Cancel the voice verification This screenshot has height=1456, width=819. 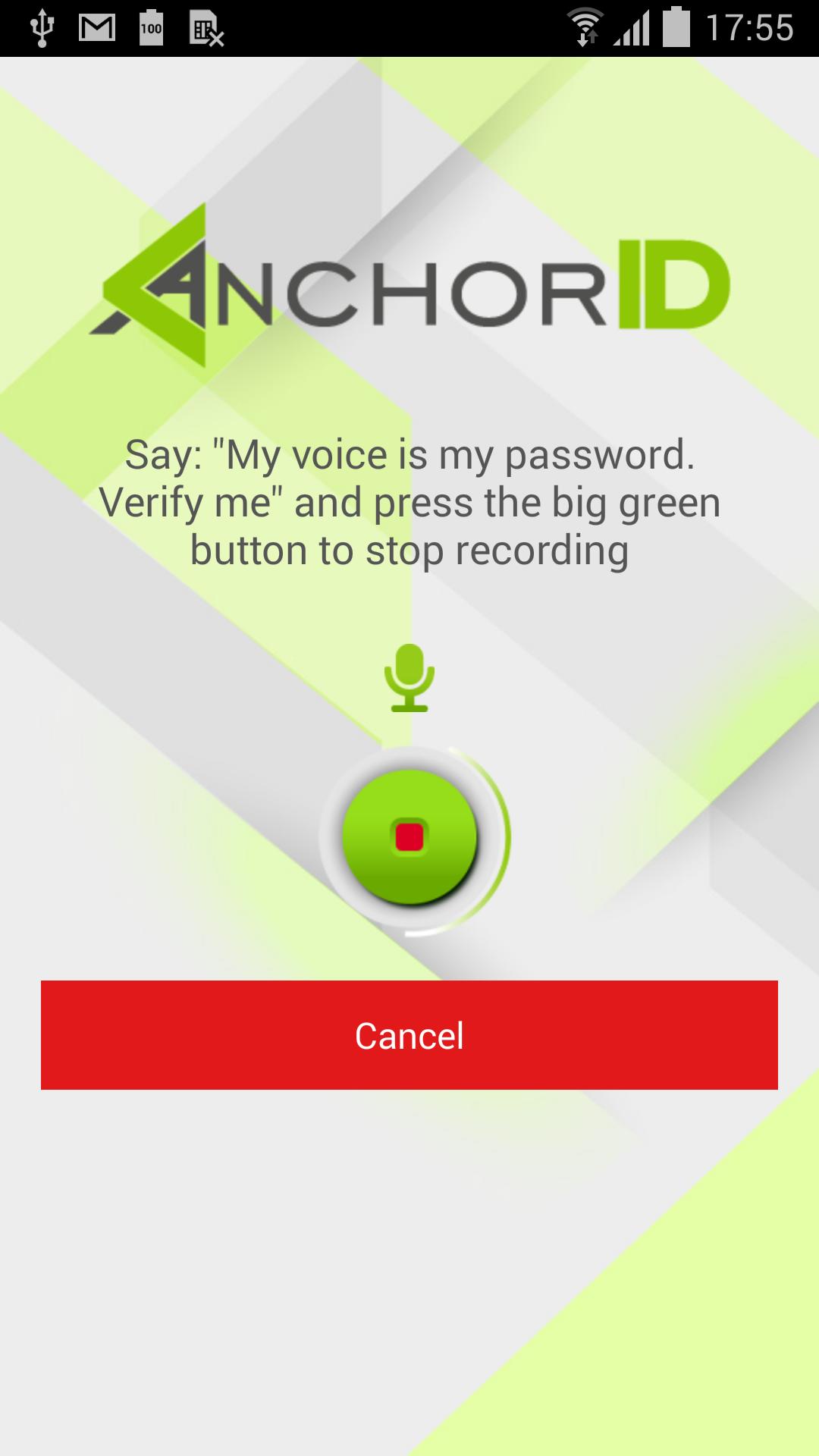pyautogui.click(x=409, y=1035)
